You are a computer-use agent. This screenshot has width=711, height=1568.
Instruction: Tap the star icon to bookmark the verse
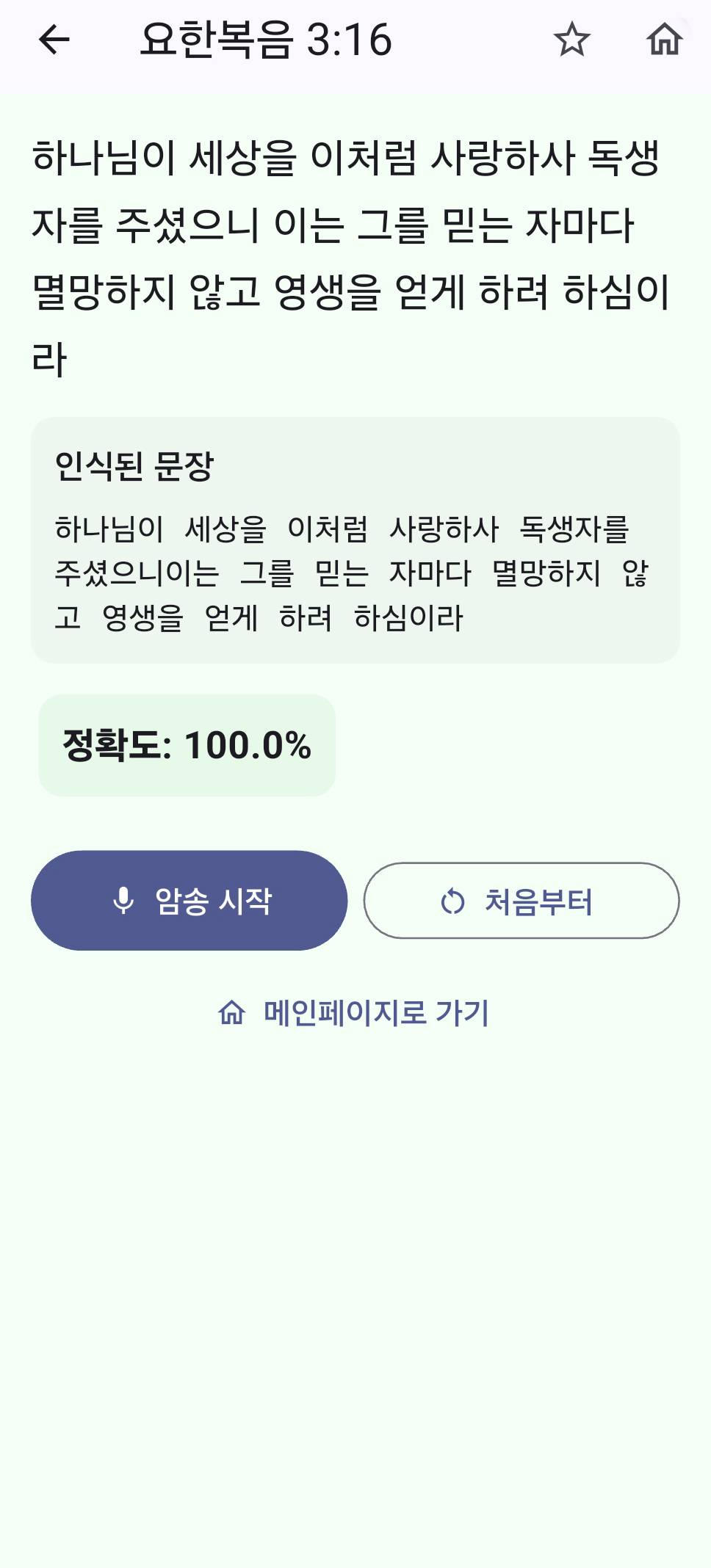pos(571,42)
